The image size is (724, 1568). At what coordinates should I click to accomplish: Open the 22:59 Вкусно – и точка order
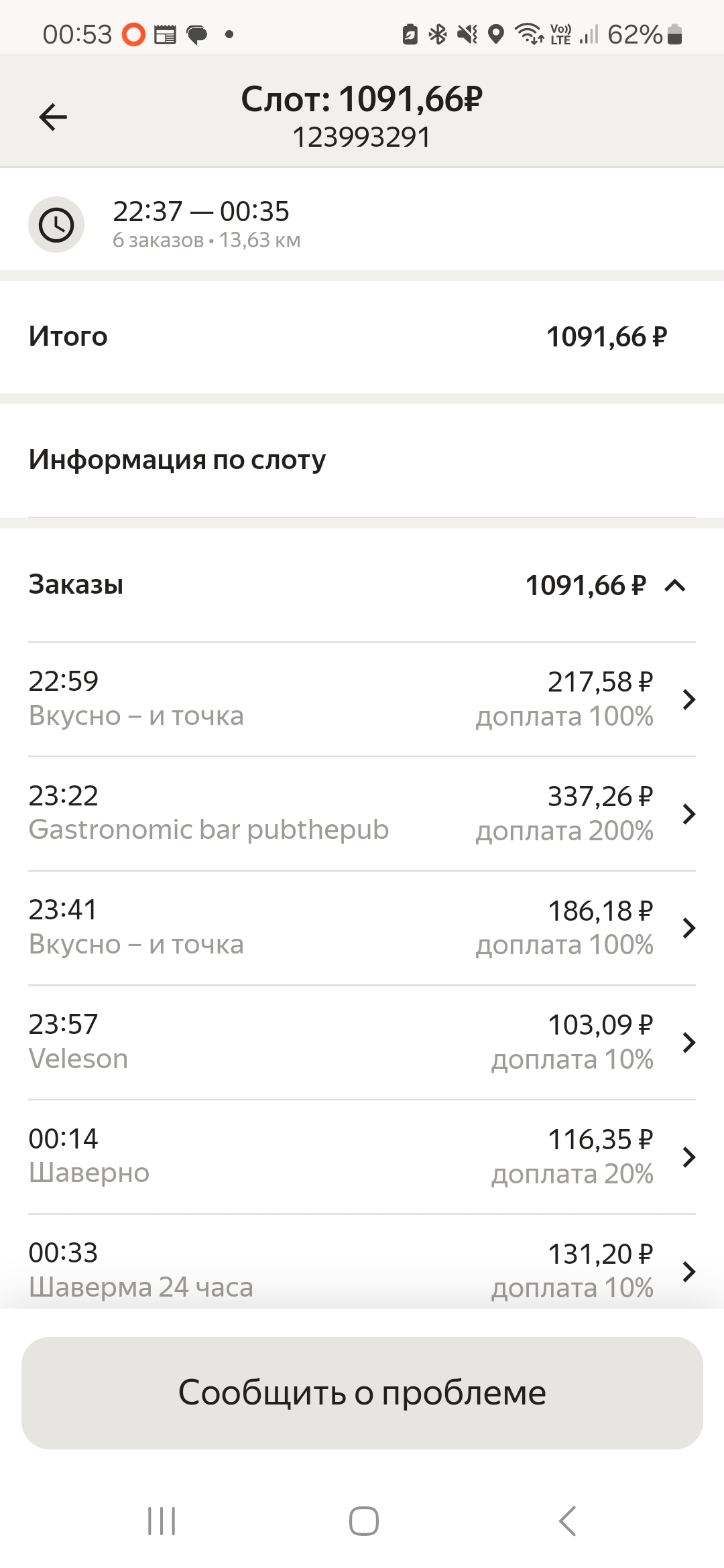(362, 700)
